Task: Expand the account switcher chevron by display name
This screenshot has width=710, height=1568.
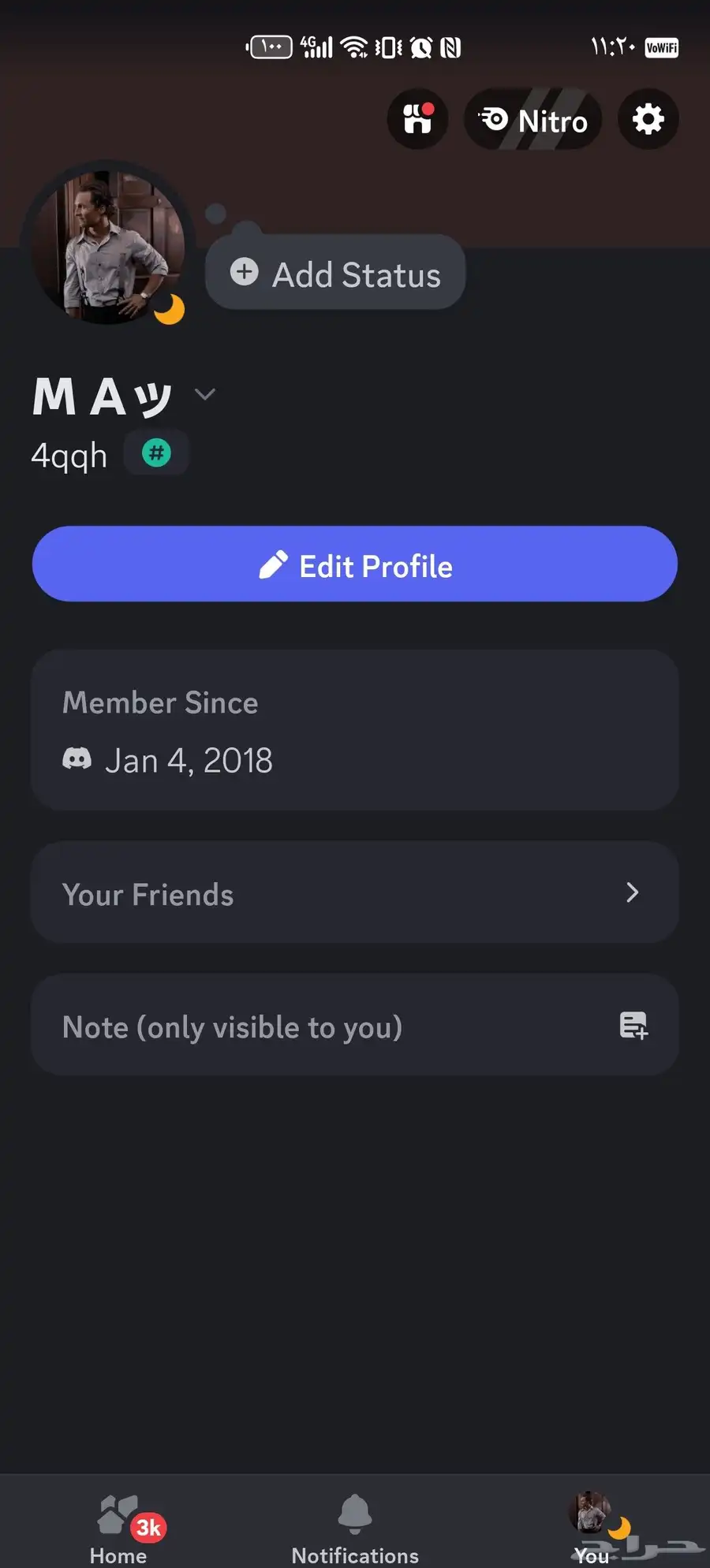Action: (205, 394)
